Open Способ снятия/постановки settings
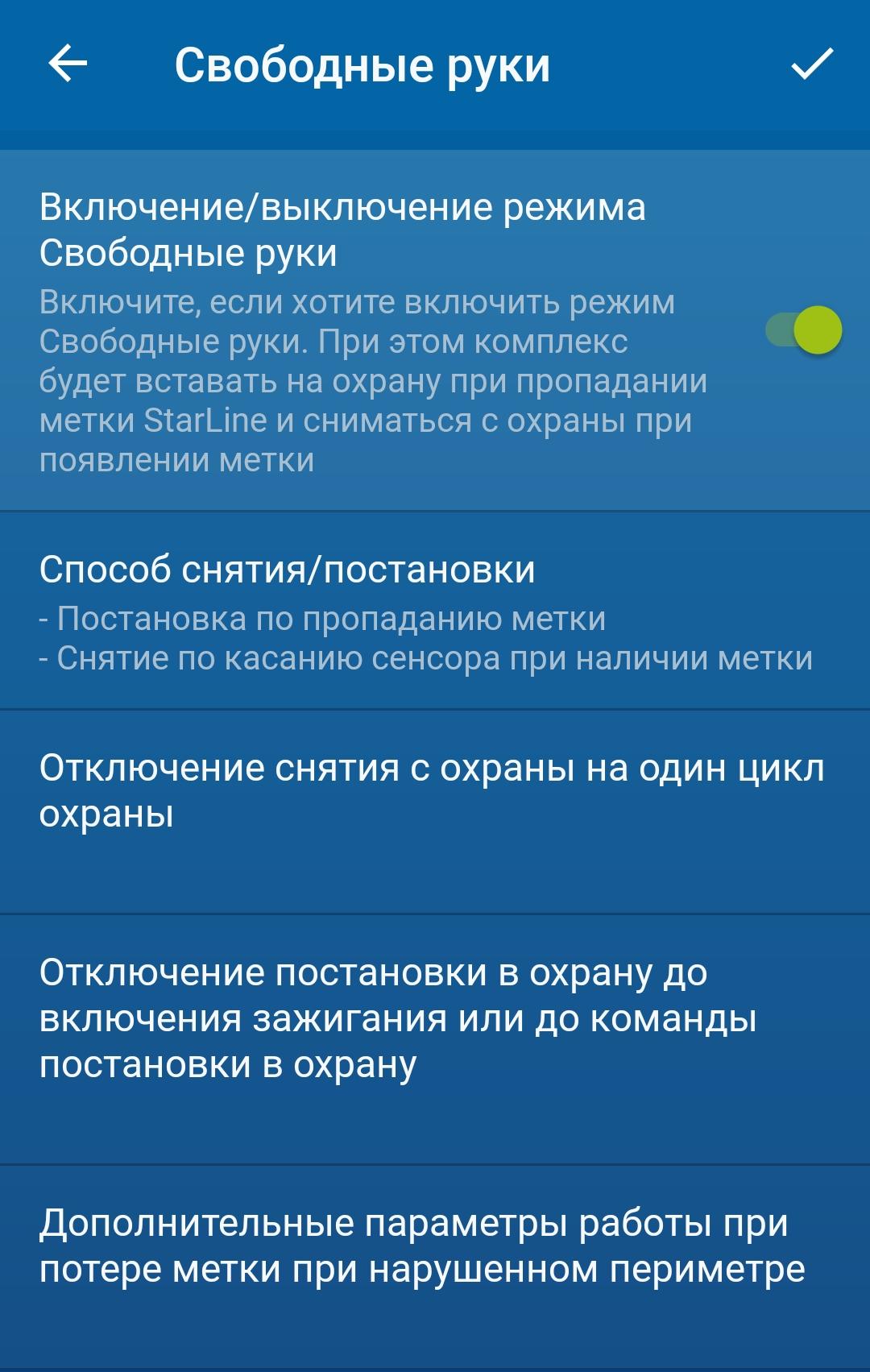This screenshot has width=870, height=1372. tap(435, 611)
